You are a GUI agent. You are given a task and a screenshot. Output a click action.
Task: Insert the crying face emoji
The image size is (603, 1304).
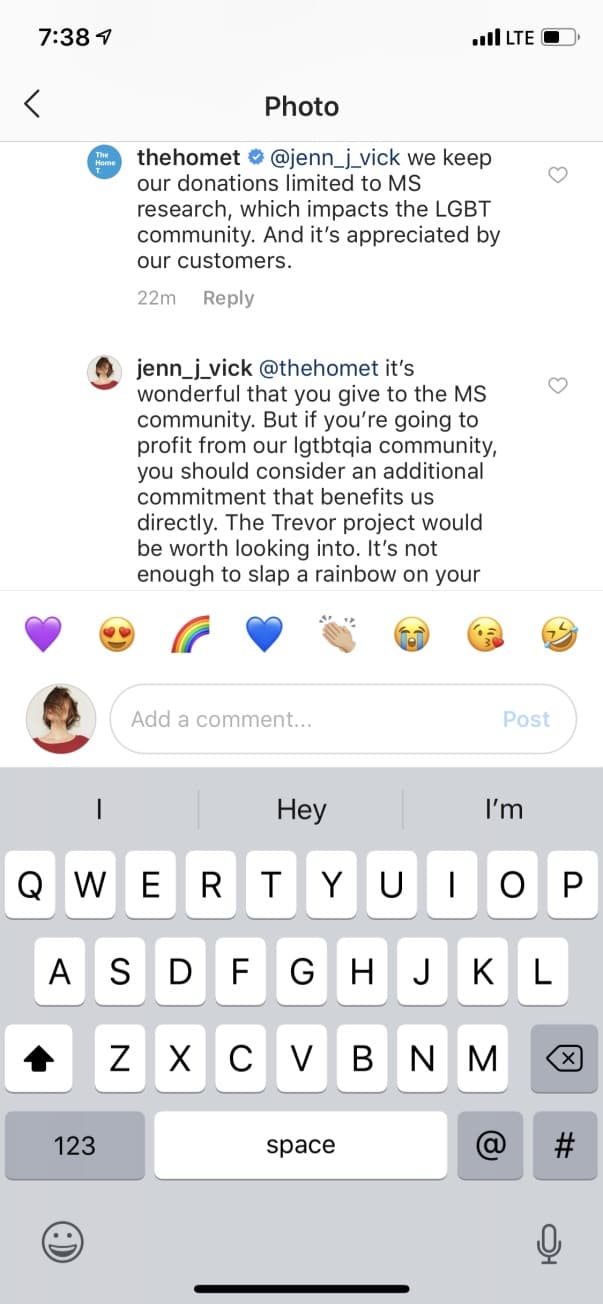click(x=412, y=634)
